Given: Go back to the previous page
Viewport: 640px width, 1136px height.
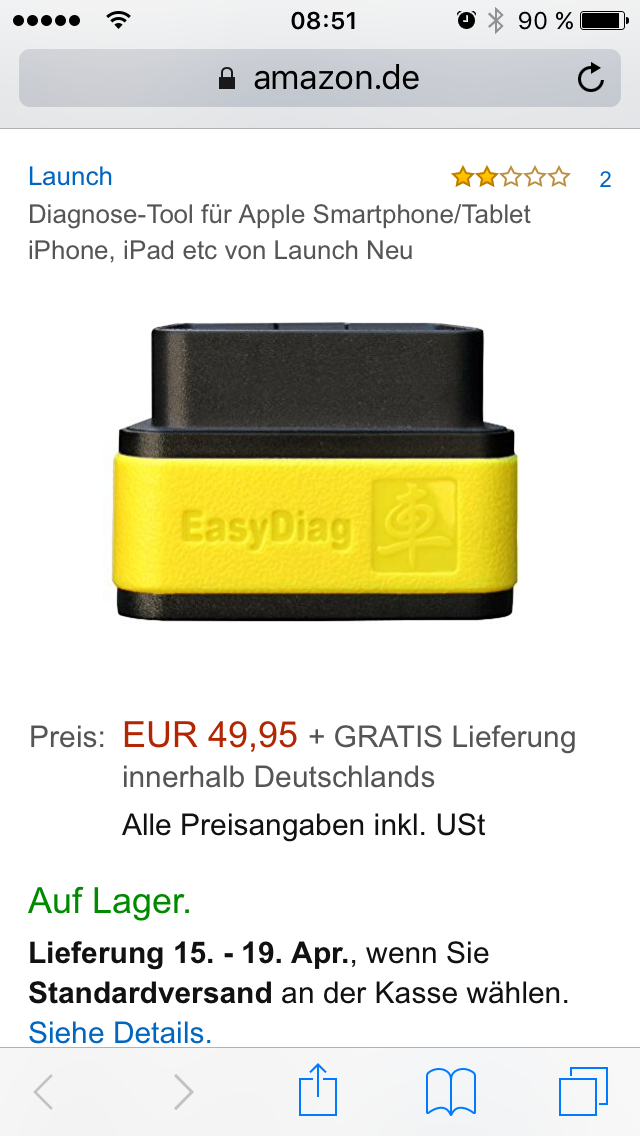Looking at the screenshot, I should pos(44,1092).
